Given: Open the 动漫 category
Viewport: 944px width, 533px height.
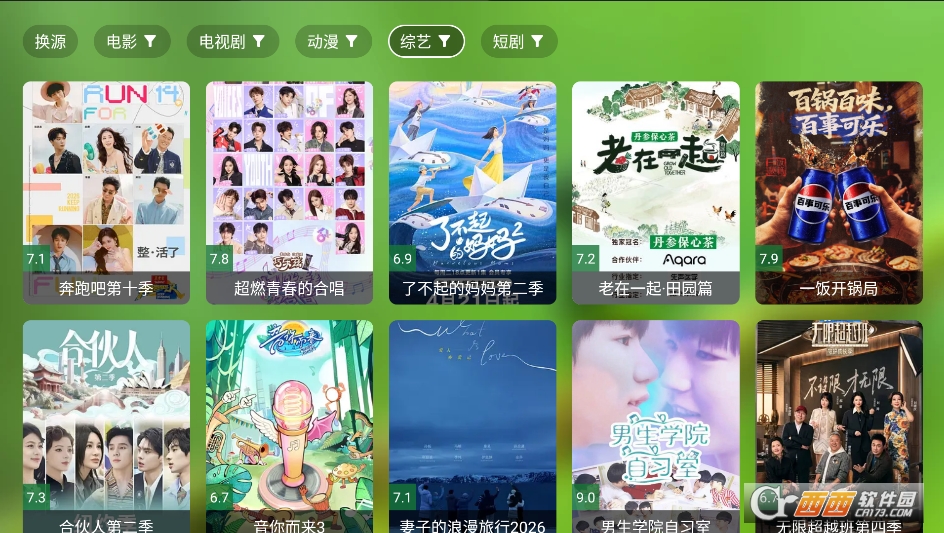Looking at the screenshot, I should [x=332, y=41].
